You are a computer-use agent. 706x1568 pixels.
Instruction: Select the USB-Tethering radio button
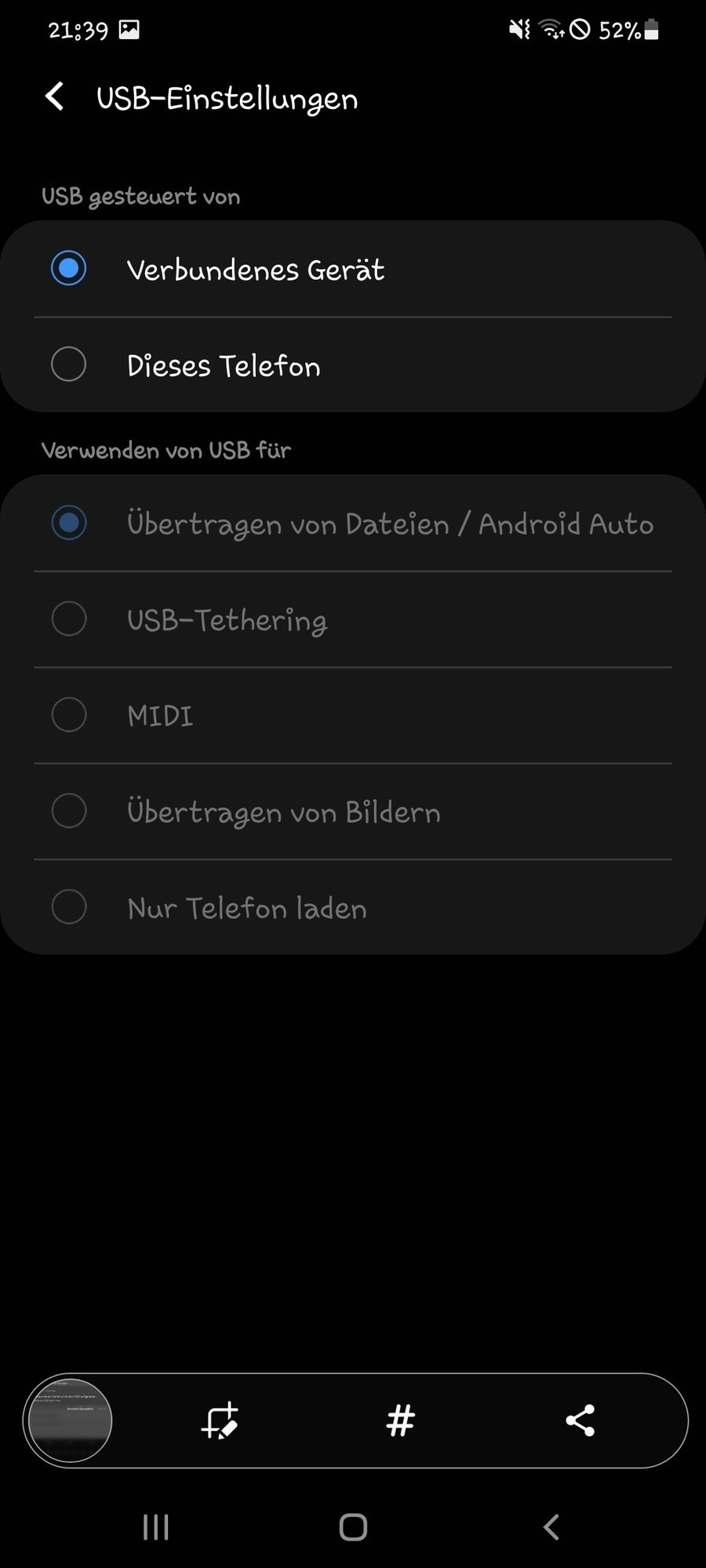(x=68, y=619)
